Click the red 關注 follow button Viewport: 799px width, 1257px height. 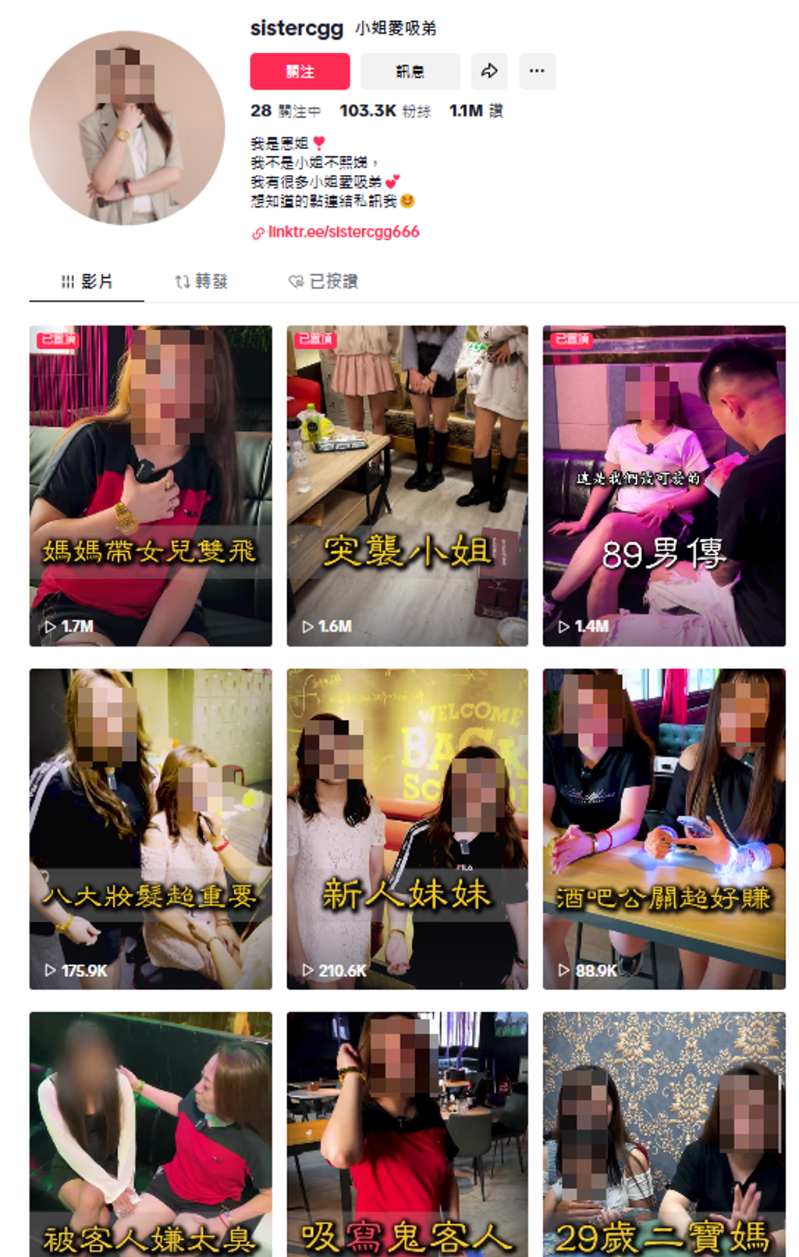[299, 71]
